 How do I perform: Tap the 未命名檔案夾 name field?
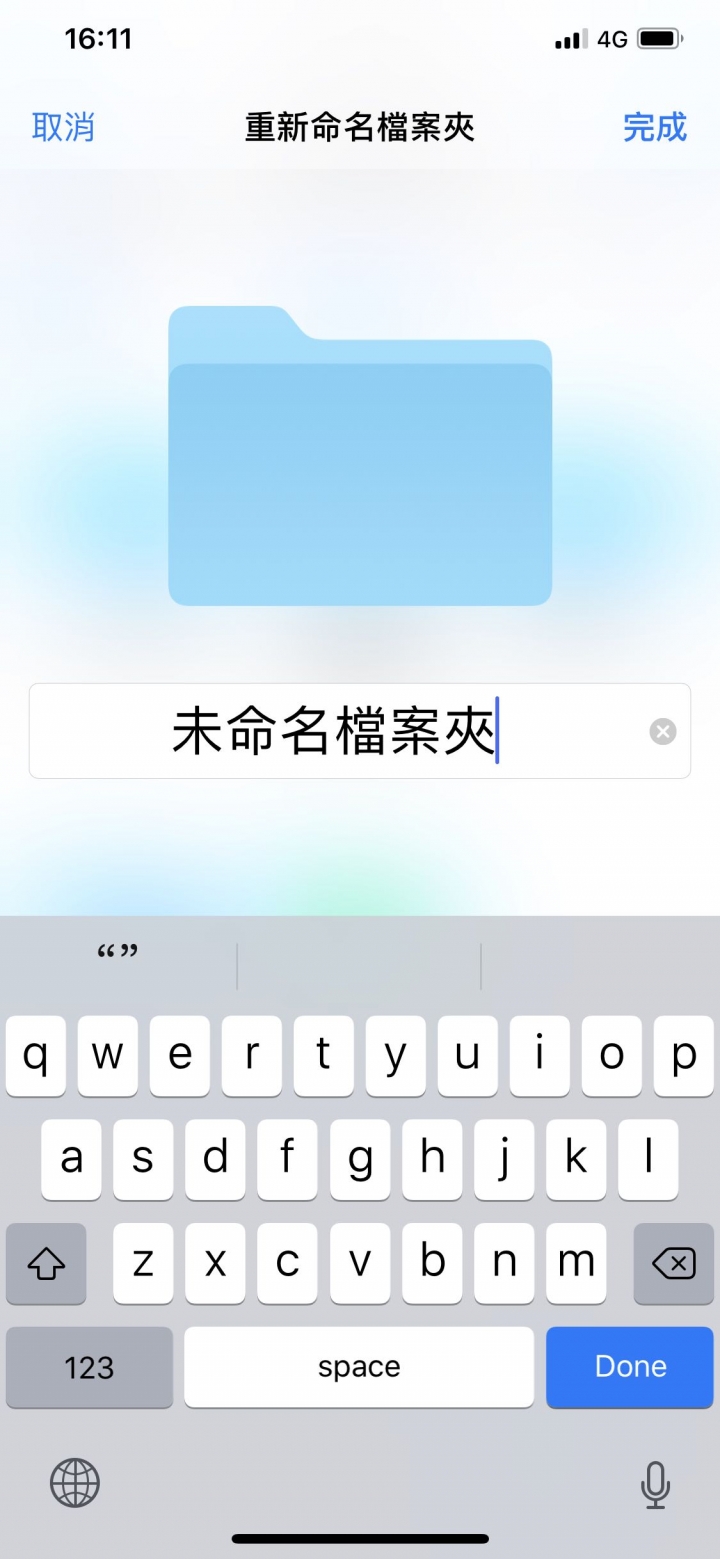click(x=335, y=732)
